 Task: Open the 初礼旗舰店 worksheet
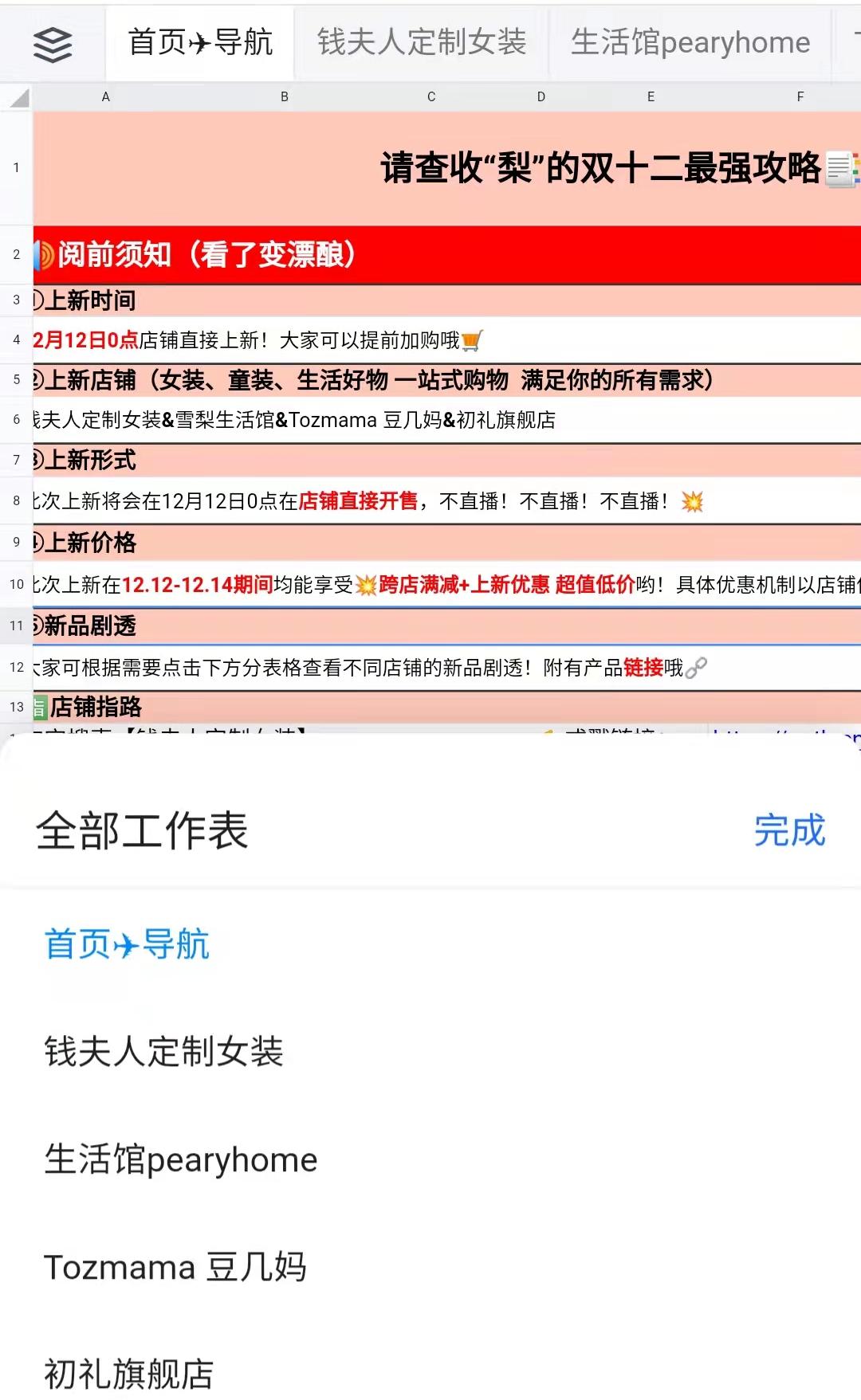tap(128, 1374)
